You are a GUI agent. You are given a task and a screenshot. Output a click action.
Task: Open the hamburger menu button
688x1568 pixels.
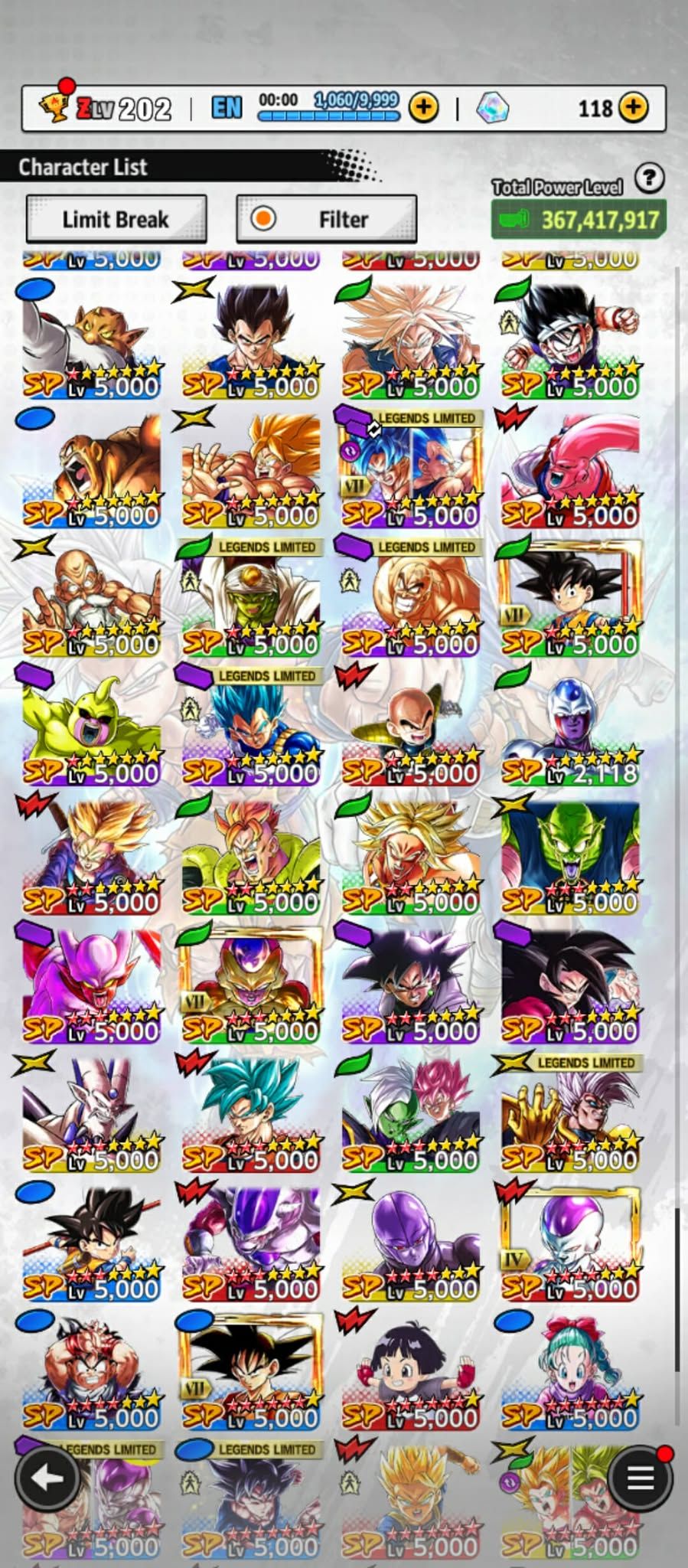[x=641, y=1478]
